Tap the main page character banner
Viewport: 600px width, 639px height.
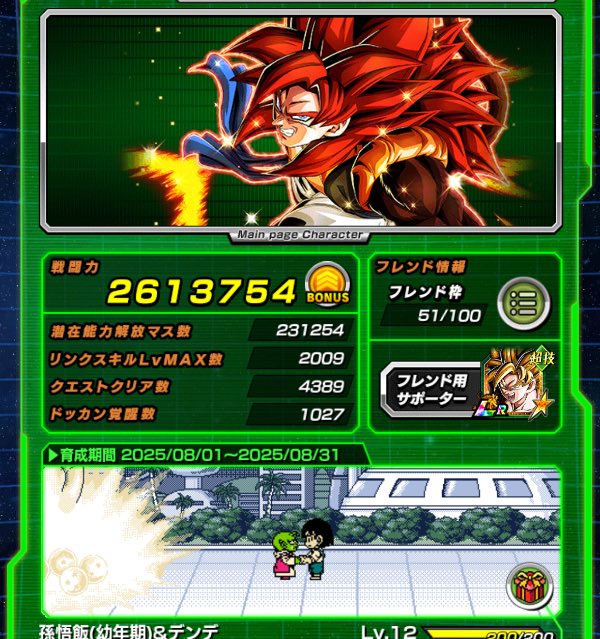[300, 120]
